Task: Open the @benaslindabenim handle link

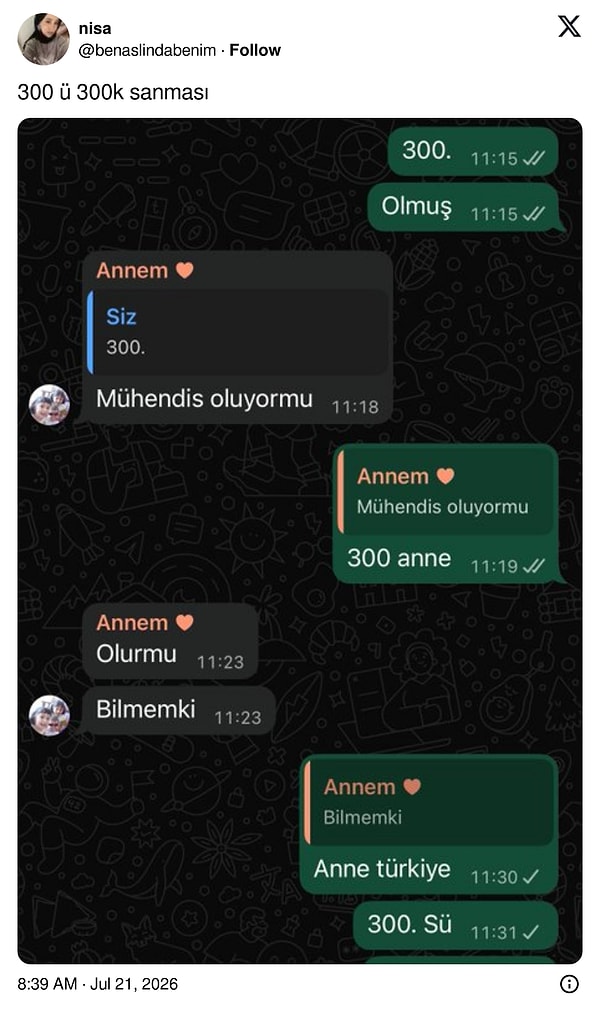Action: click(x=147, y=50)
